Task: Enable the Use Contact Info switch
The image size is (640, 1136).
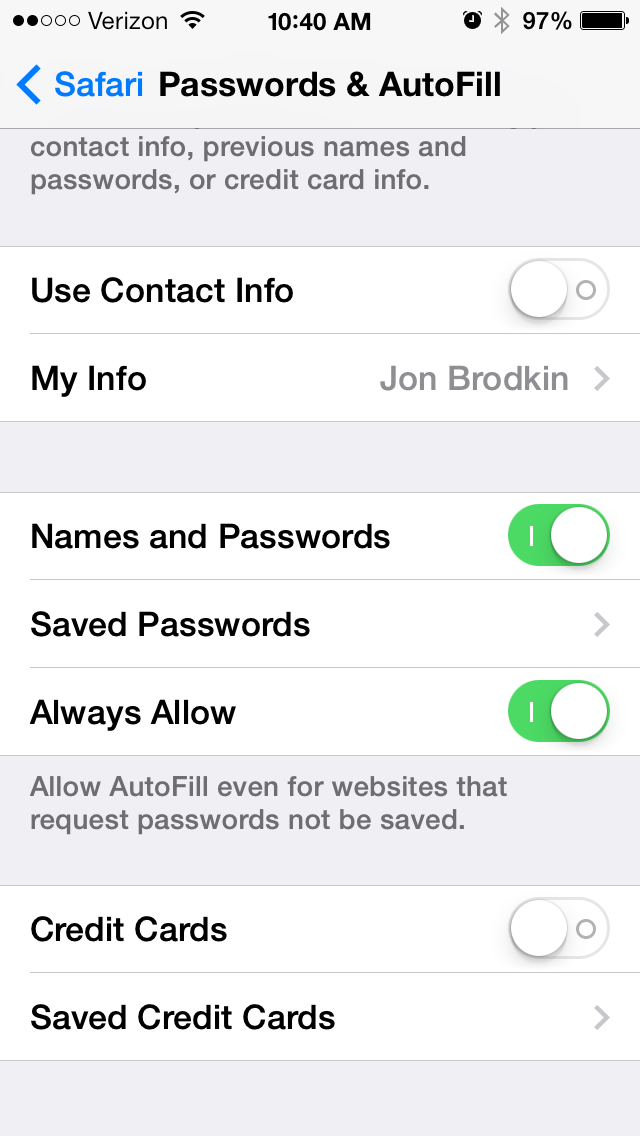Action: coord(559,290)
